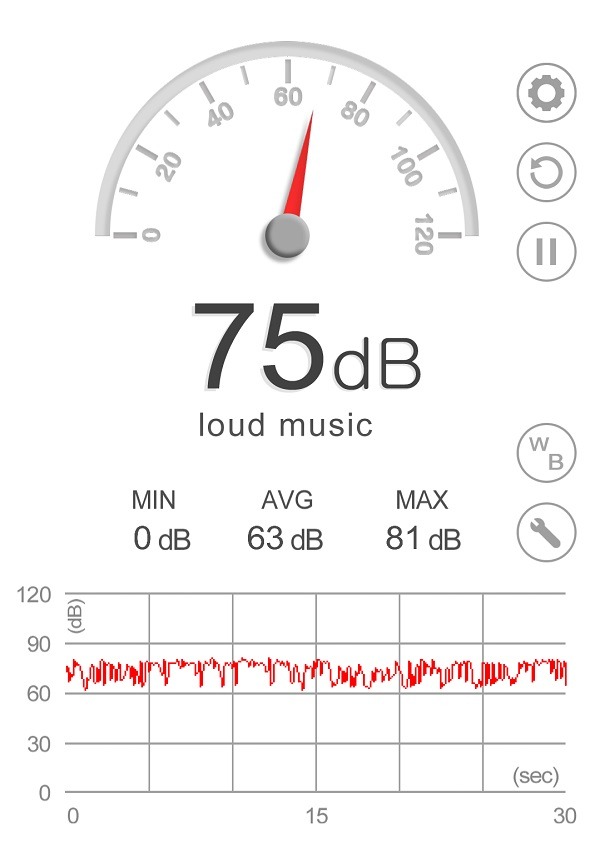Open the wrench calibration tool
The image size is (600, 843).
pos(547,532)
